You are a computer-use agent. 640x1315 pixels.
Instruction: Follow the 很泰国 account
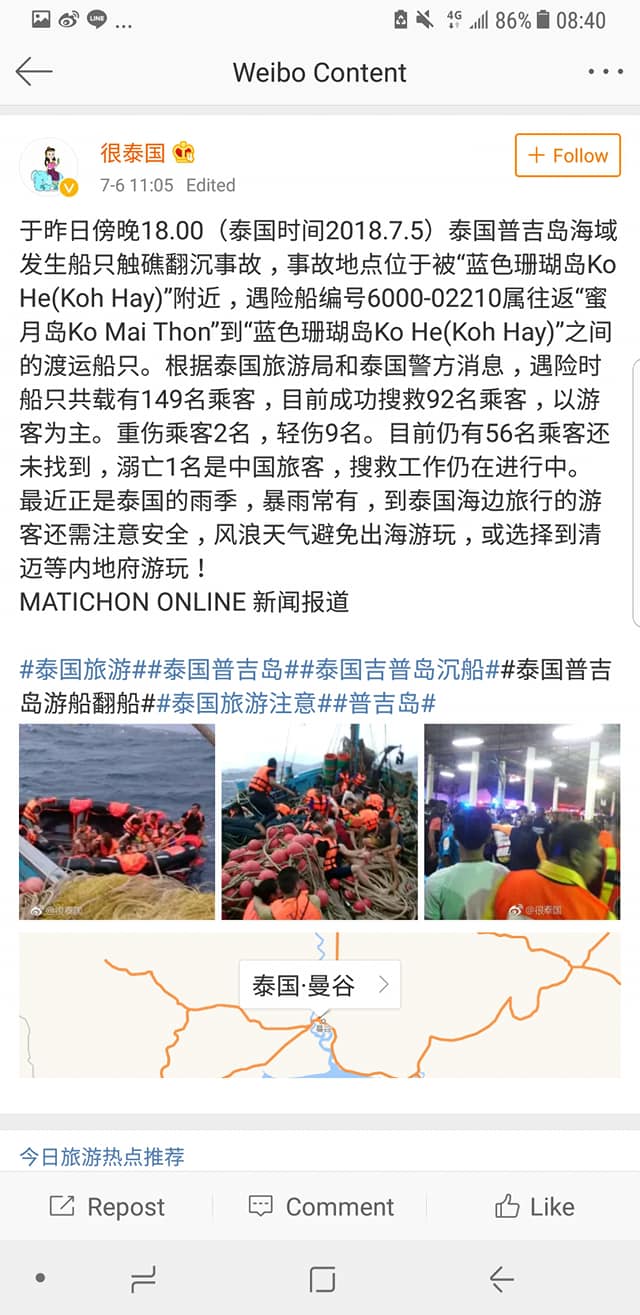coord(567,155)
